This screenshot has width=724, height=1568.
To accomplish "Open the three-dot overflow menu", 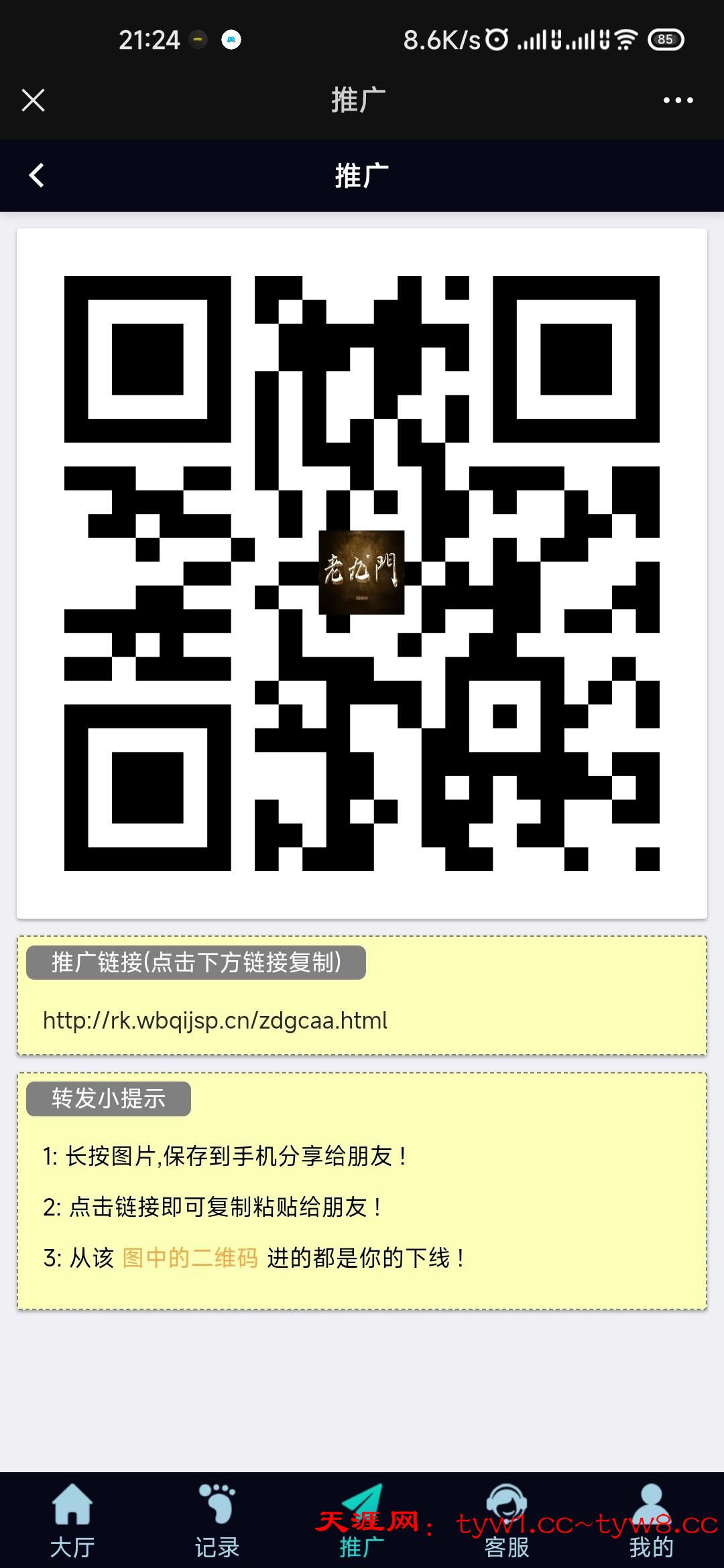I will (x=678, y=101).
